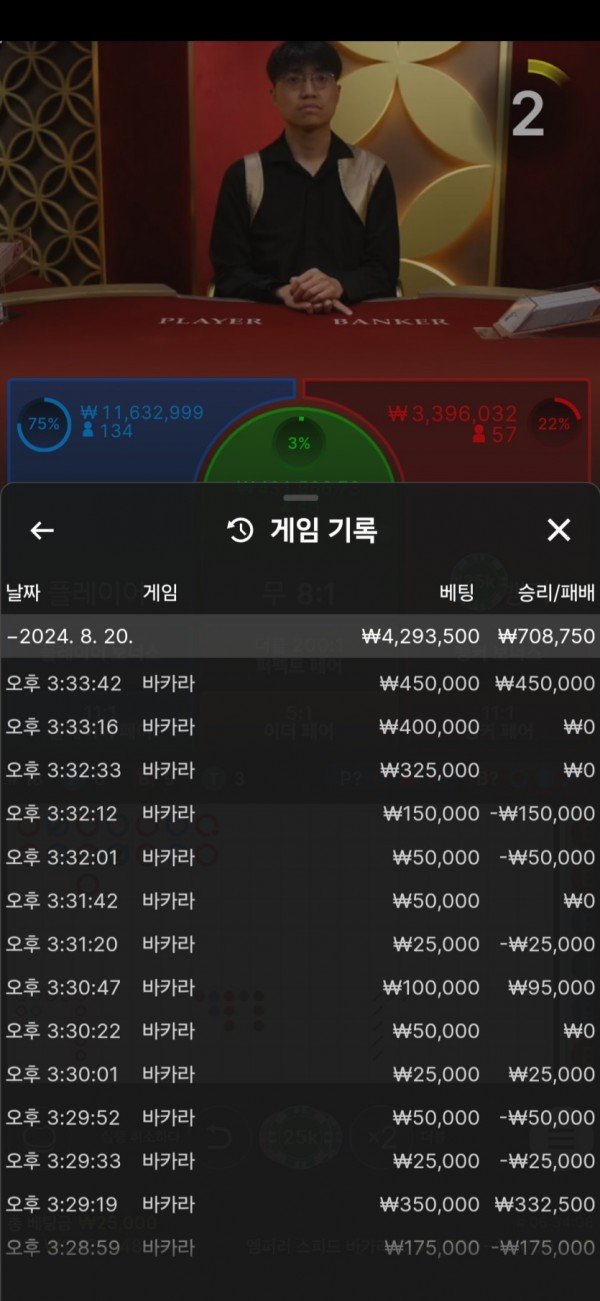Open the 오후 3:28:59 baccarat record

(x=300, y=1248)
